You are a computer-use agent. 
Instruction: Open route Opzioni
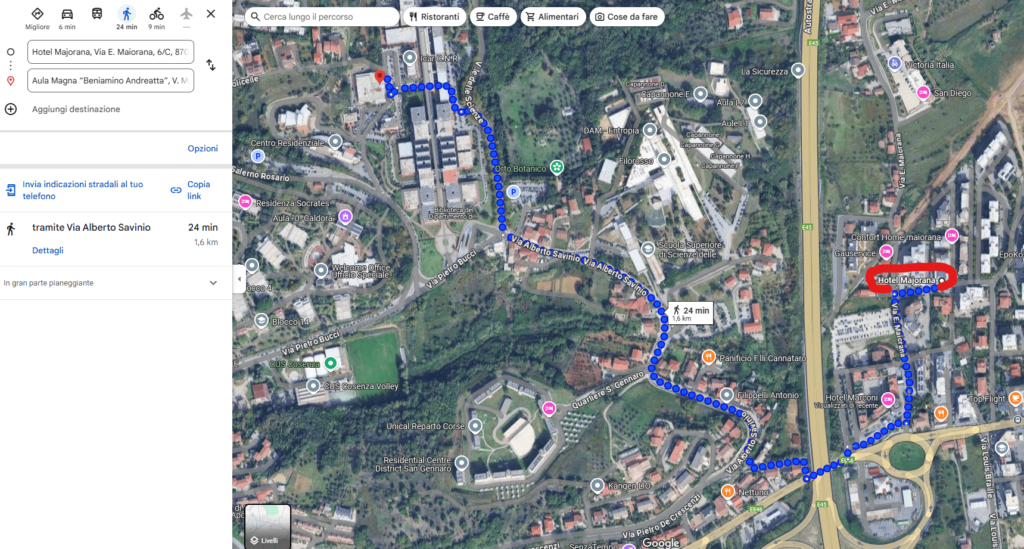pyautogui.click(x=202, y=148)
